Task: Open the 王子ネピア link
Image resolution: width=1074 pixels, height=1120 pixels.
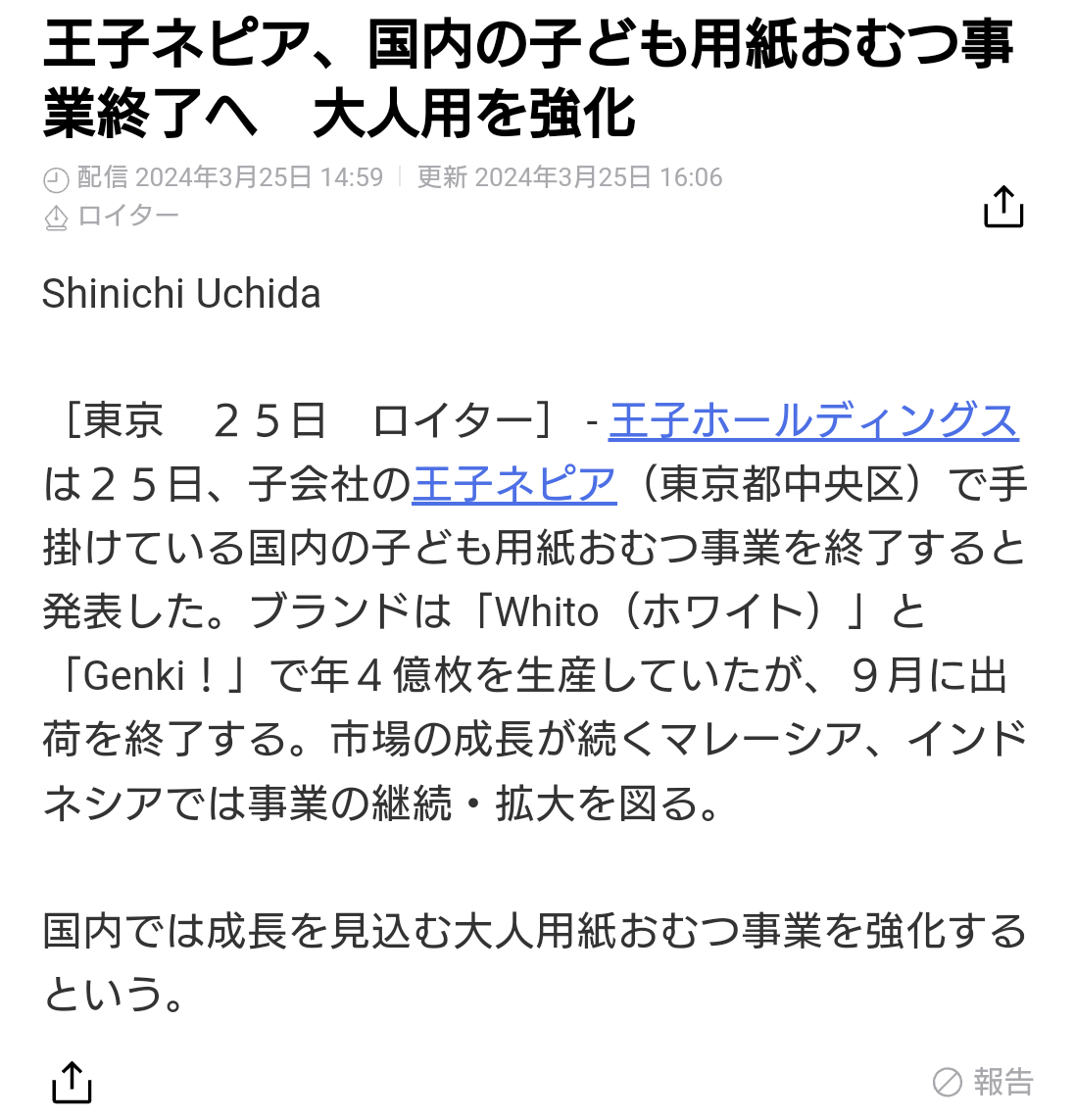Action: [514, 484]
